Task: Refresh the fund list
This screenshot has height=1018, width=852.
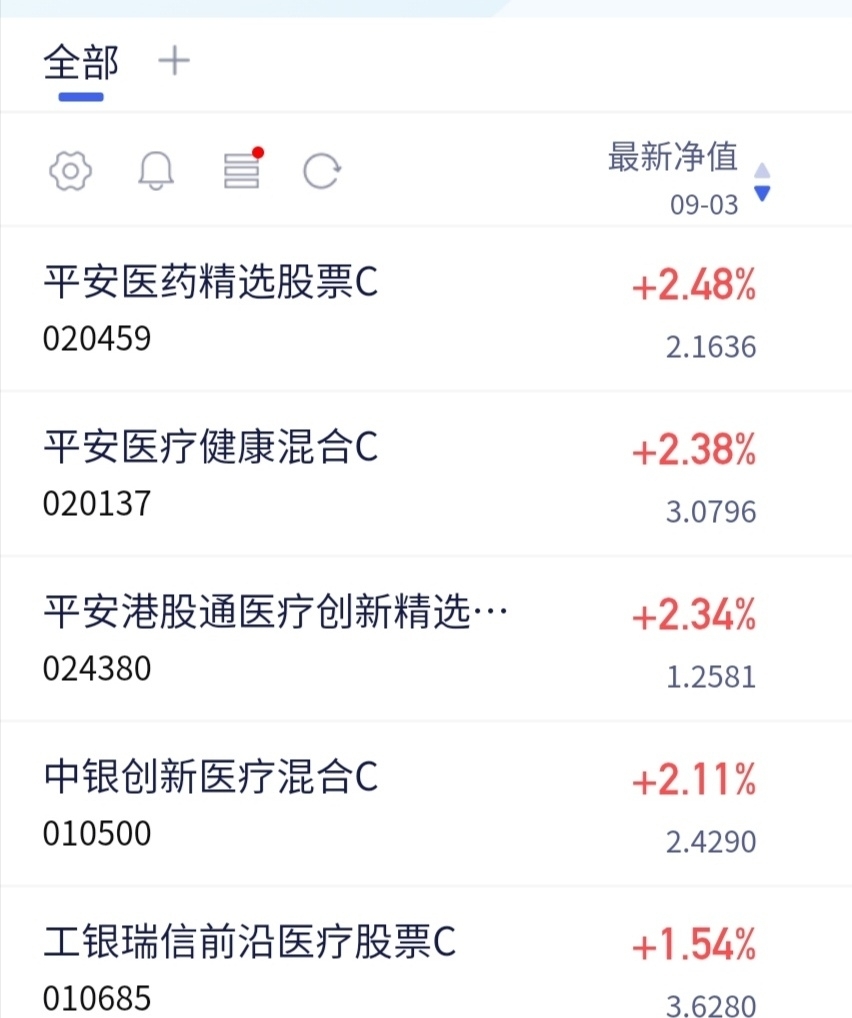Action: 322,172
